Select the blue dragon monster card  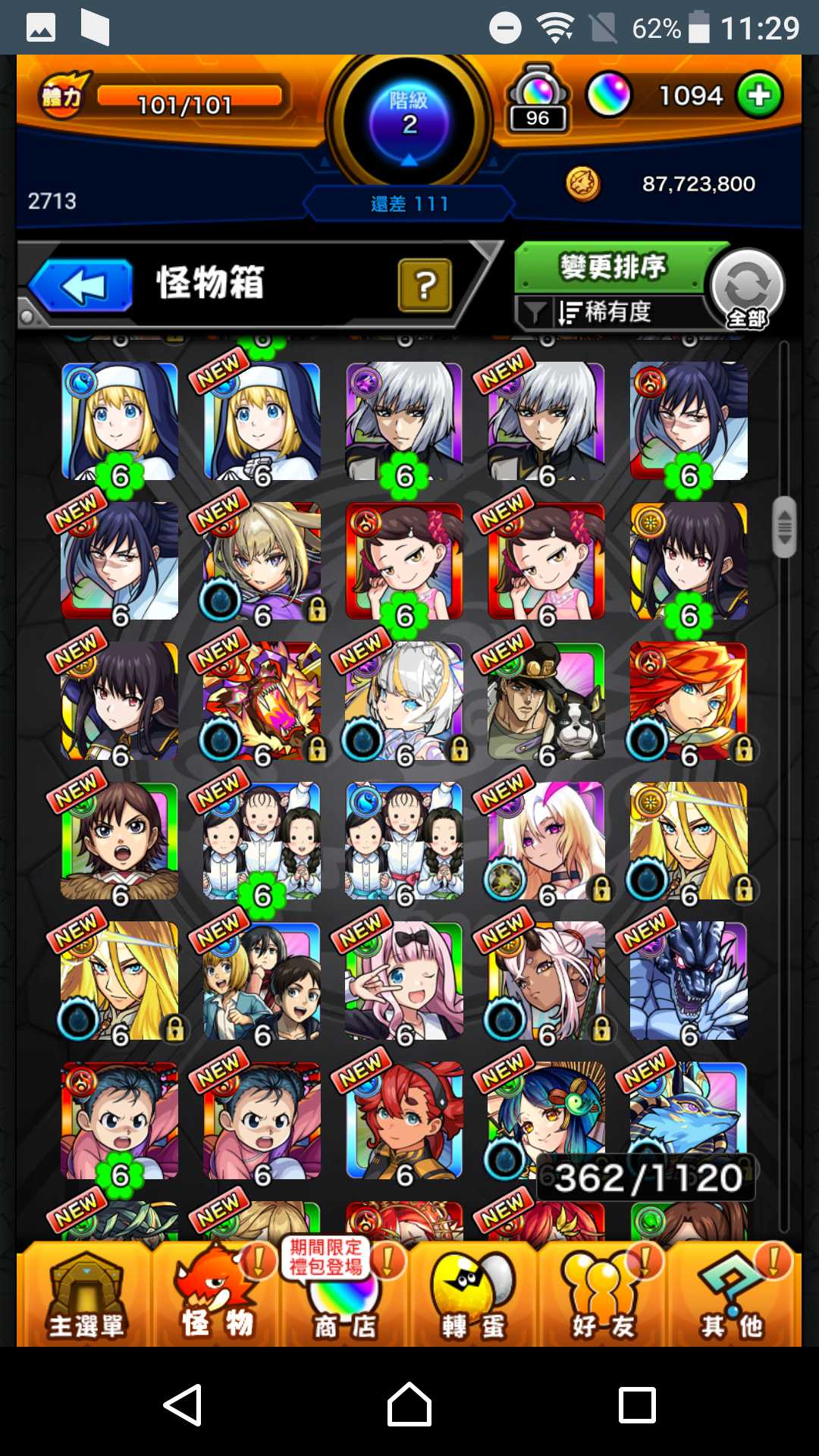[689, 980]
